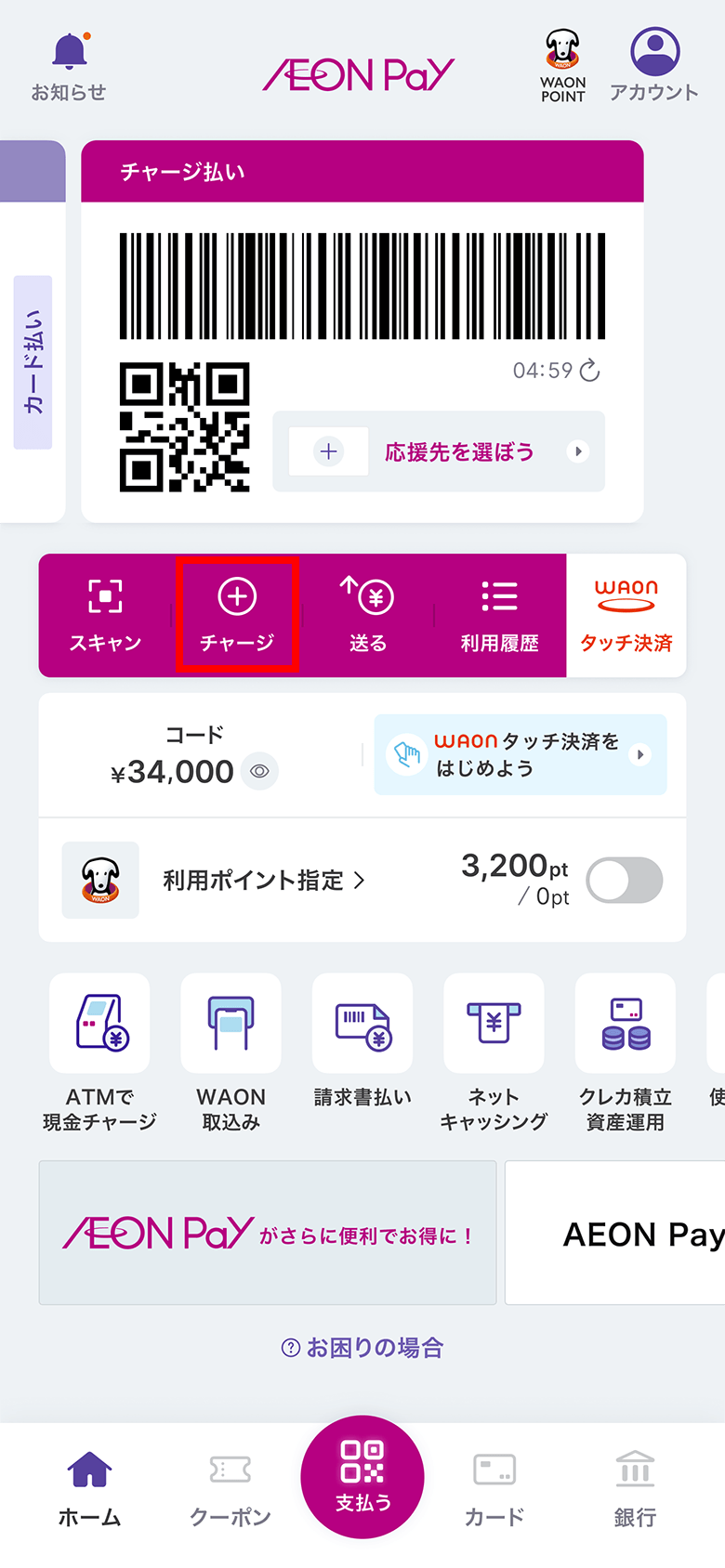This screenshot has height=1568, width=725.
Task: Switch to the 銀行 tab
Action: point(636,1488)
